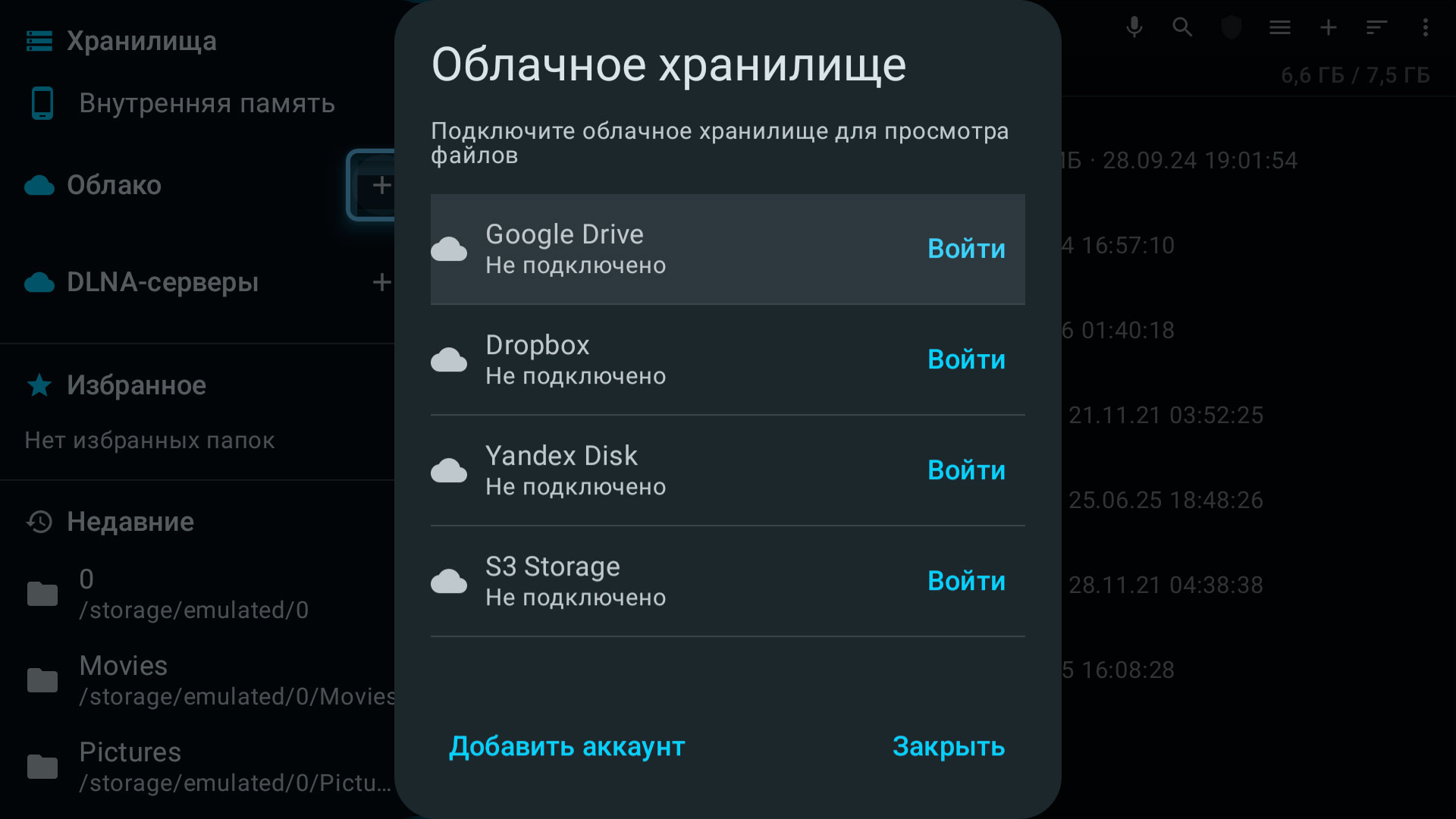Sign in to Google Drive

(966, 249)
